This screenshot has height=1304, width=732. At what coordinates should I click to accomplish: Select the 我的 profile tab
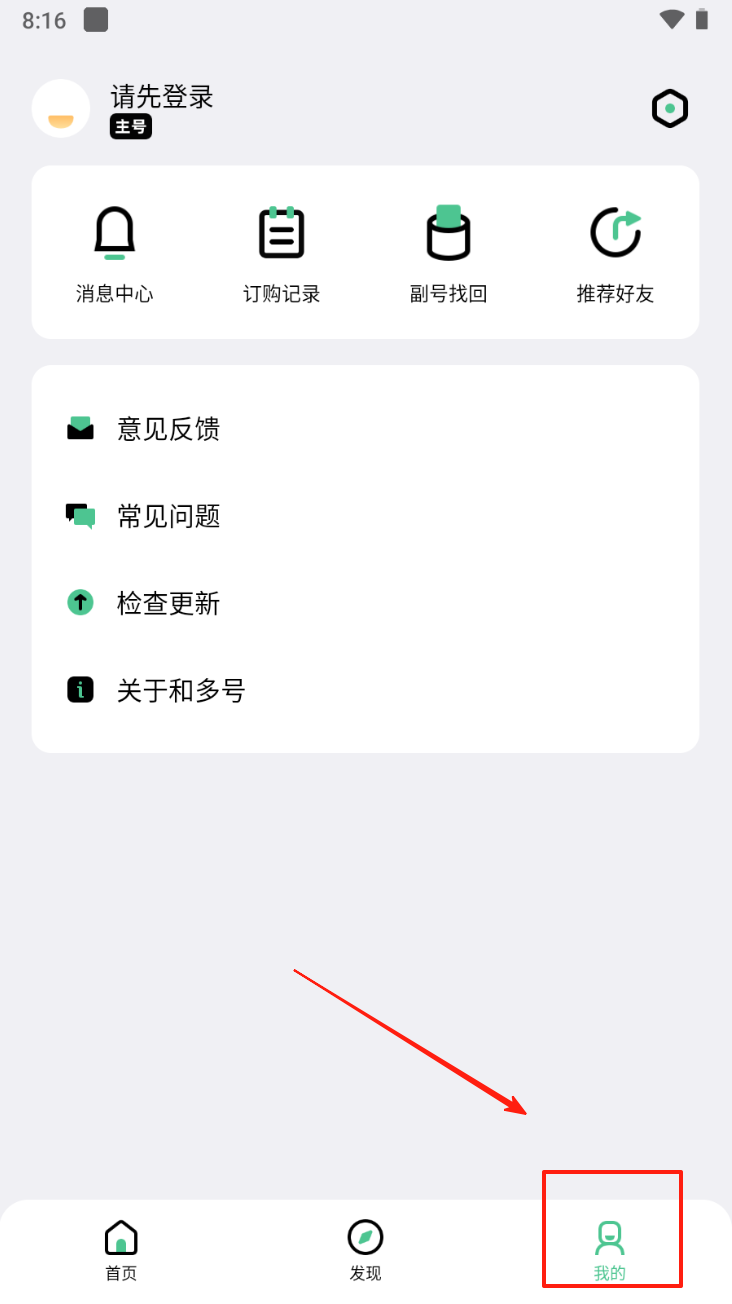[x=610, y=1250]
